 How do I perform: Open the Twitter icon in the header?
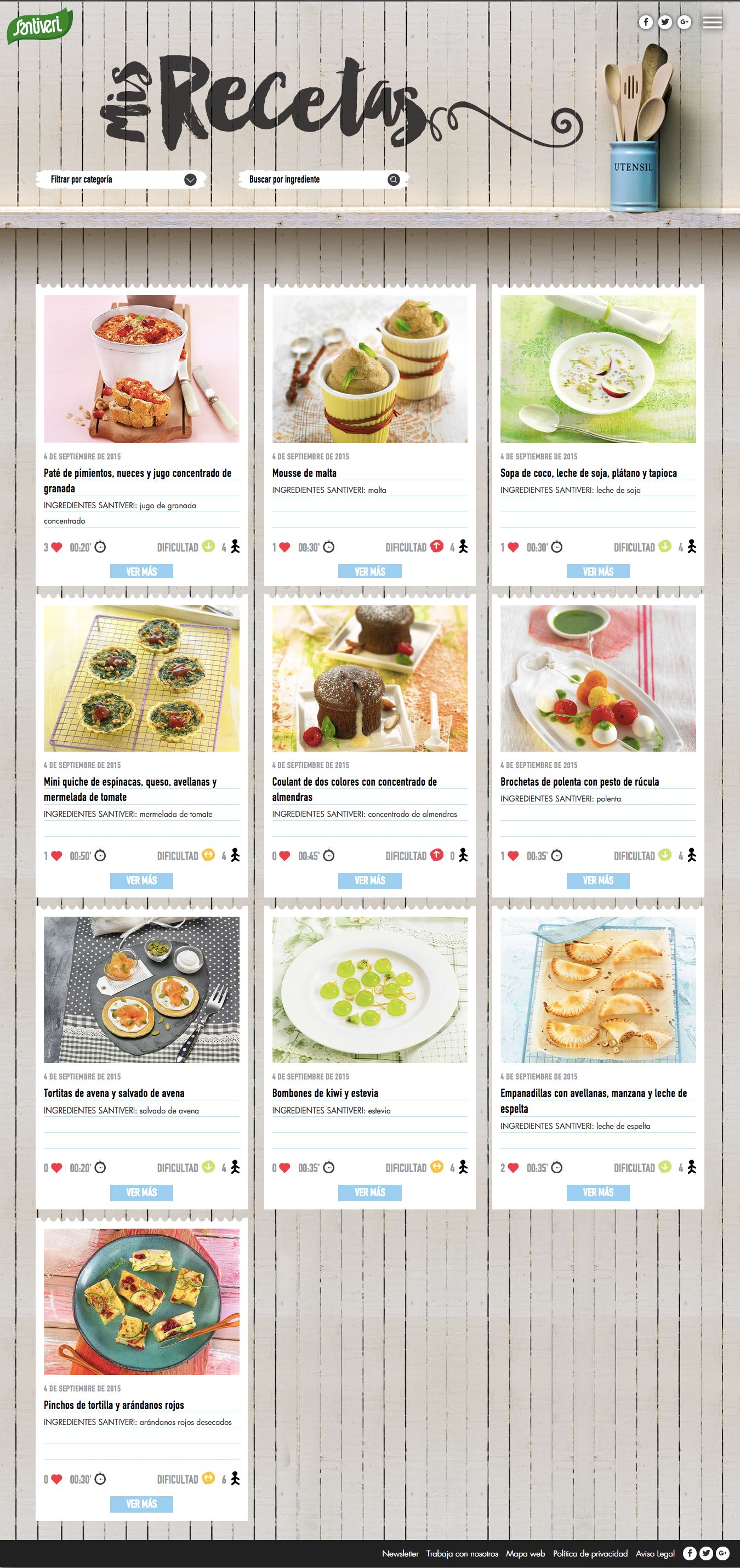665,22
